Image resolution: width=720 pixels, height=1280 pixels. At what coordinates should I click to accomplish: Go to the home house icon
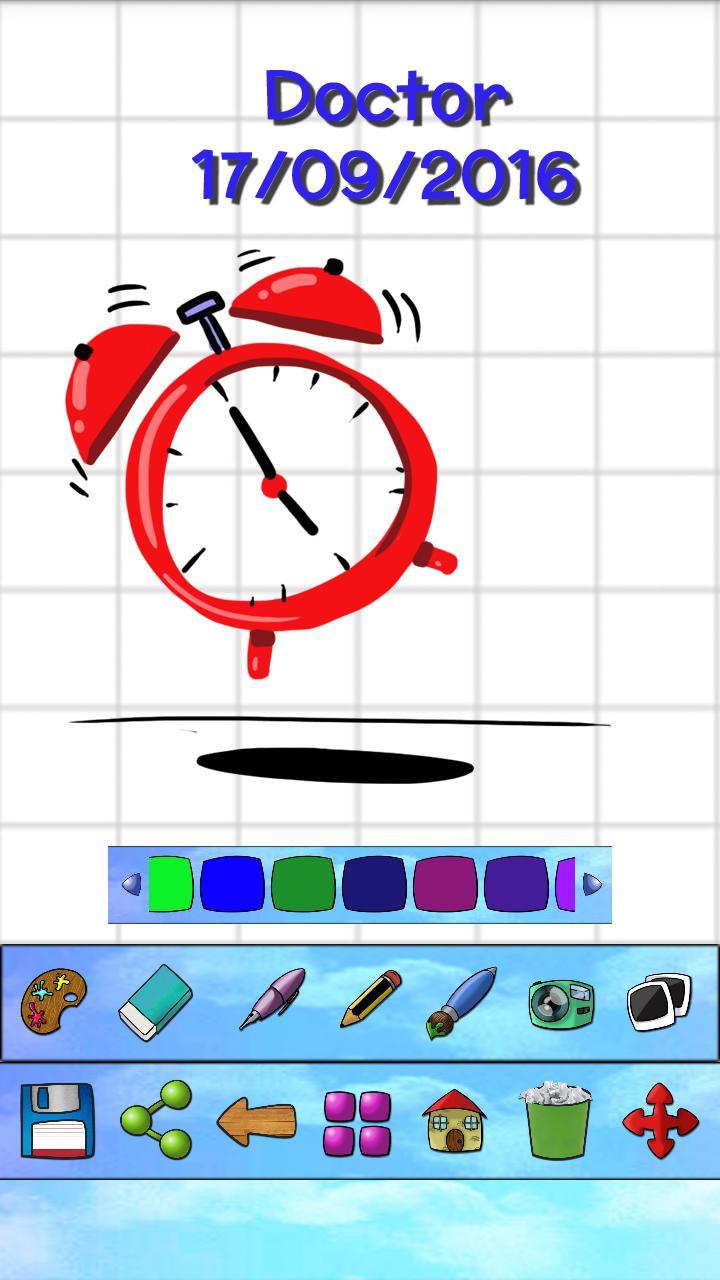coord(455,1121)
